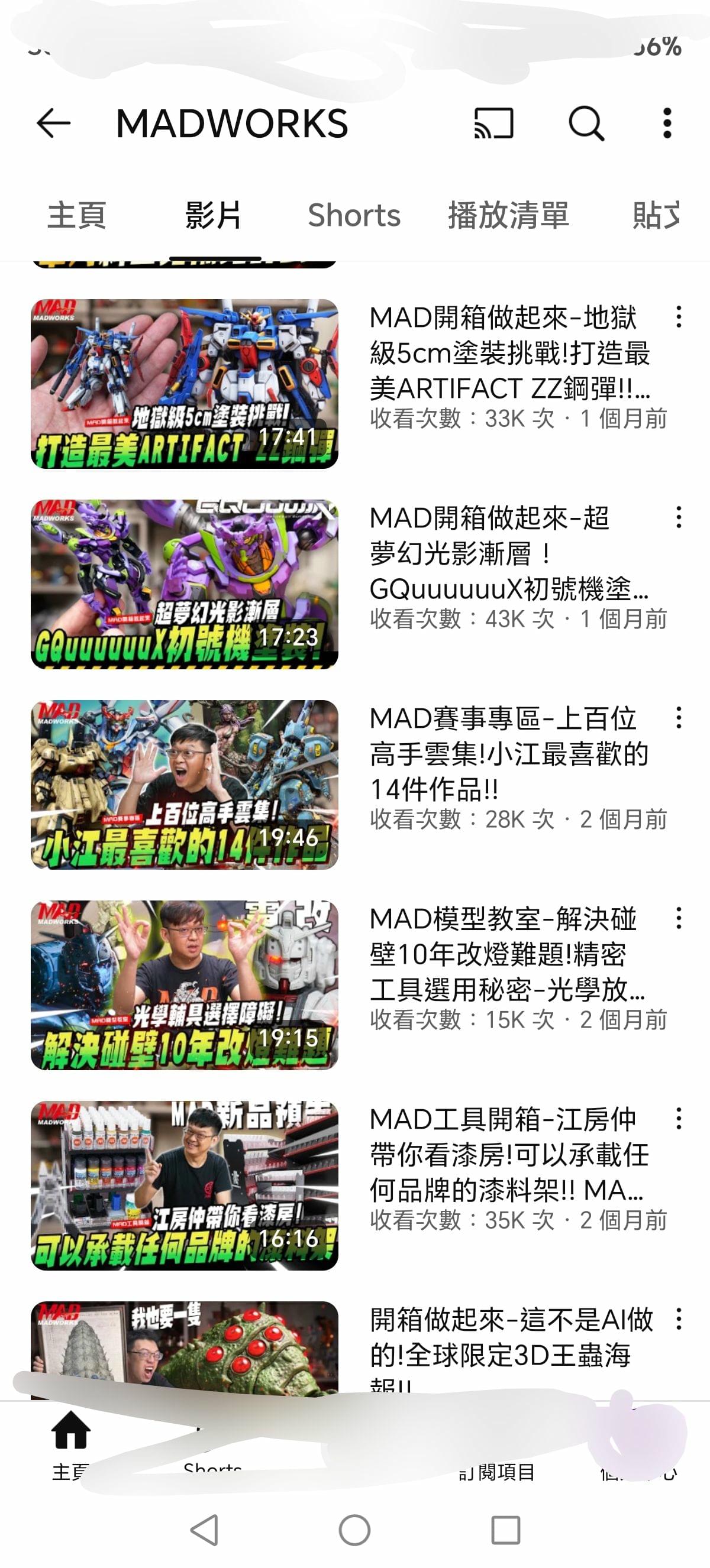Open search on the channel page

[x=586, y=124]
